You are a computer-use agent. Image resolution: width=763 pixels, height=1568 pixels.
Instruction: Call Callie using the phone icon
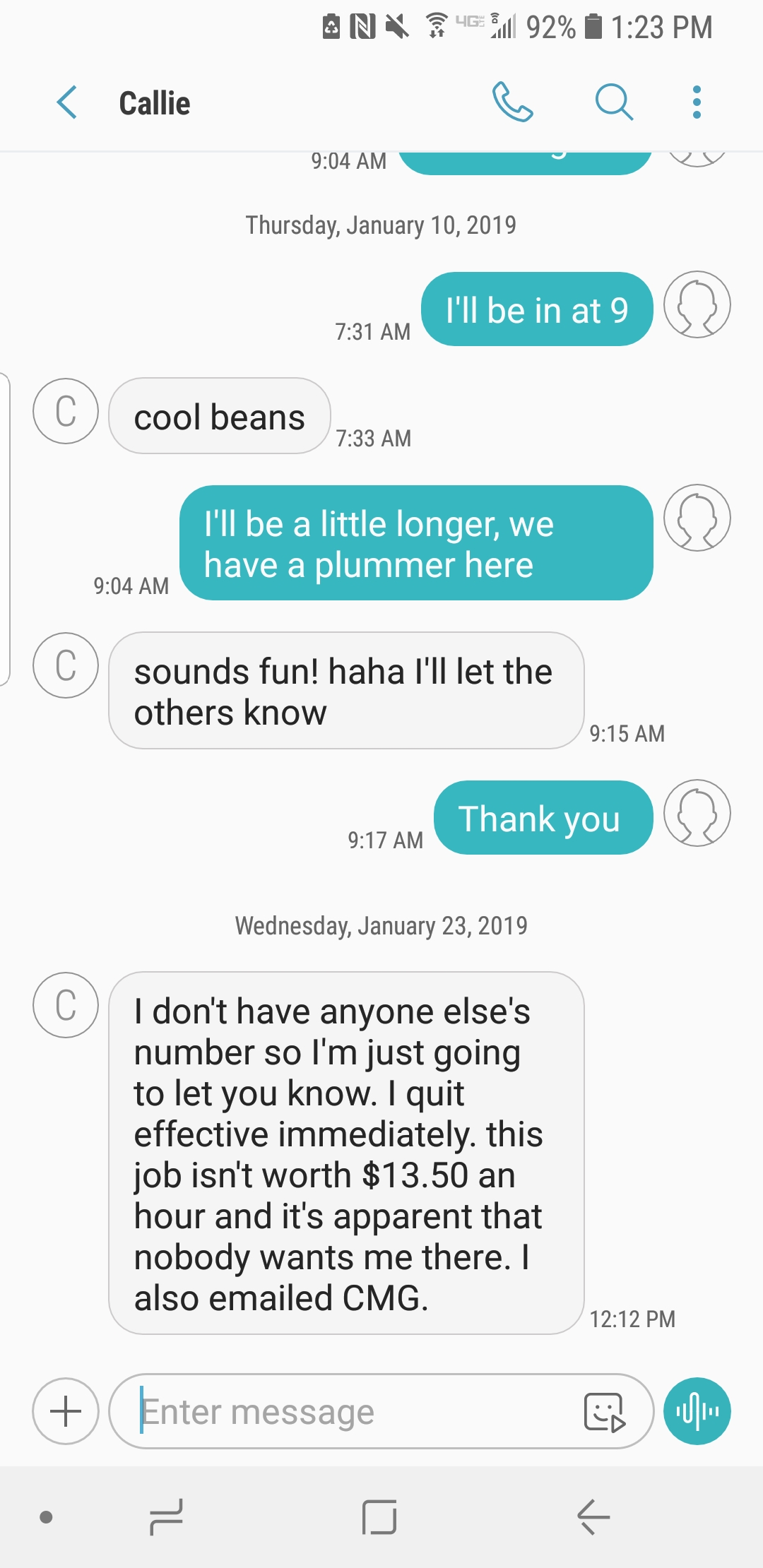point(512,103)
